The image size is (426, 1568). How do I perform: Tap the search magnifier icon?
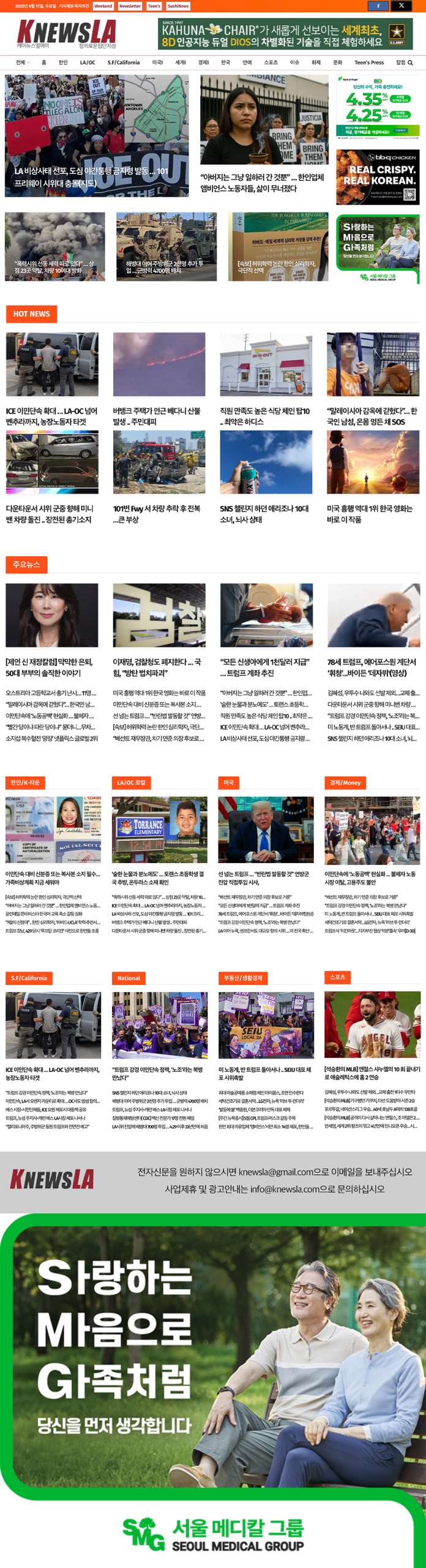click(410, 62)
